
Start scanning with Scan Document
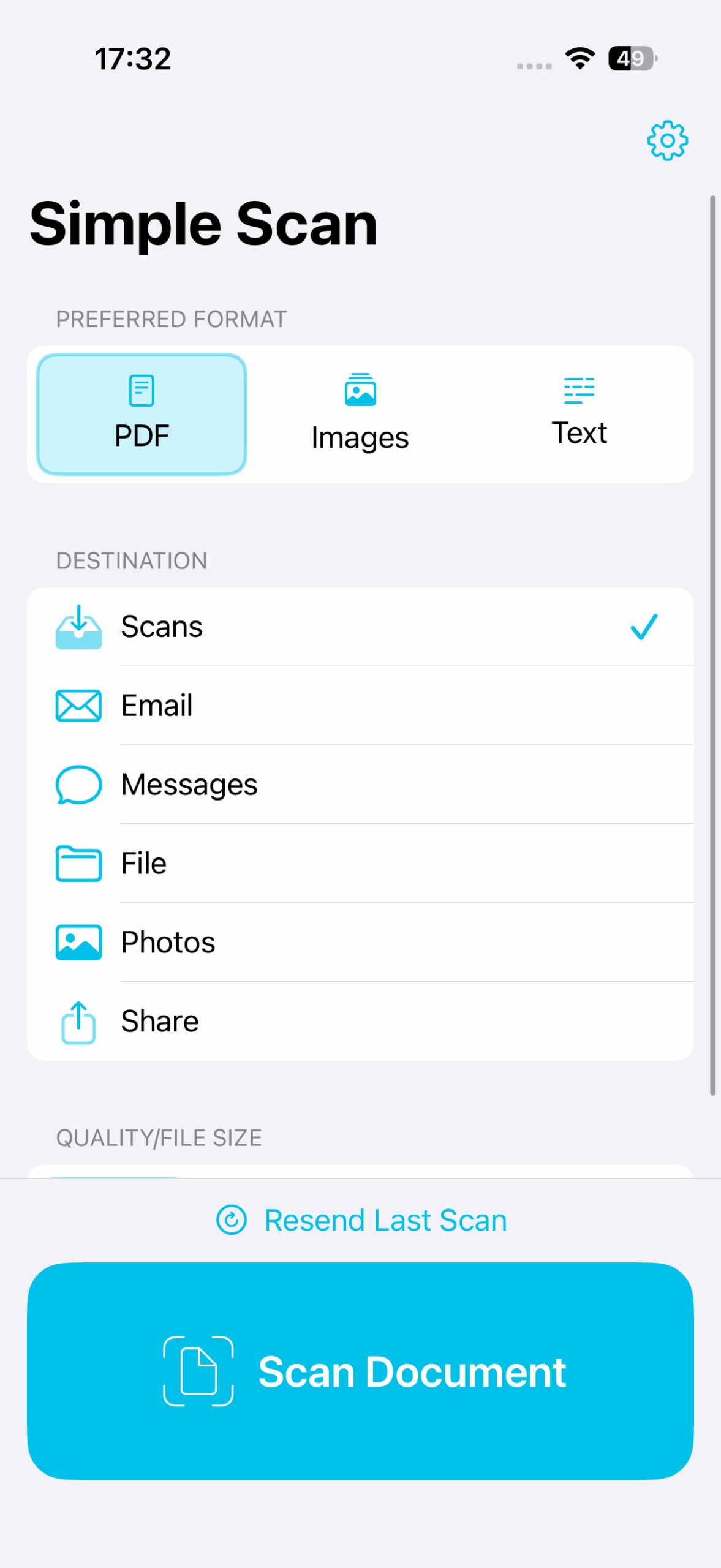(x=360, y=1371)
